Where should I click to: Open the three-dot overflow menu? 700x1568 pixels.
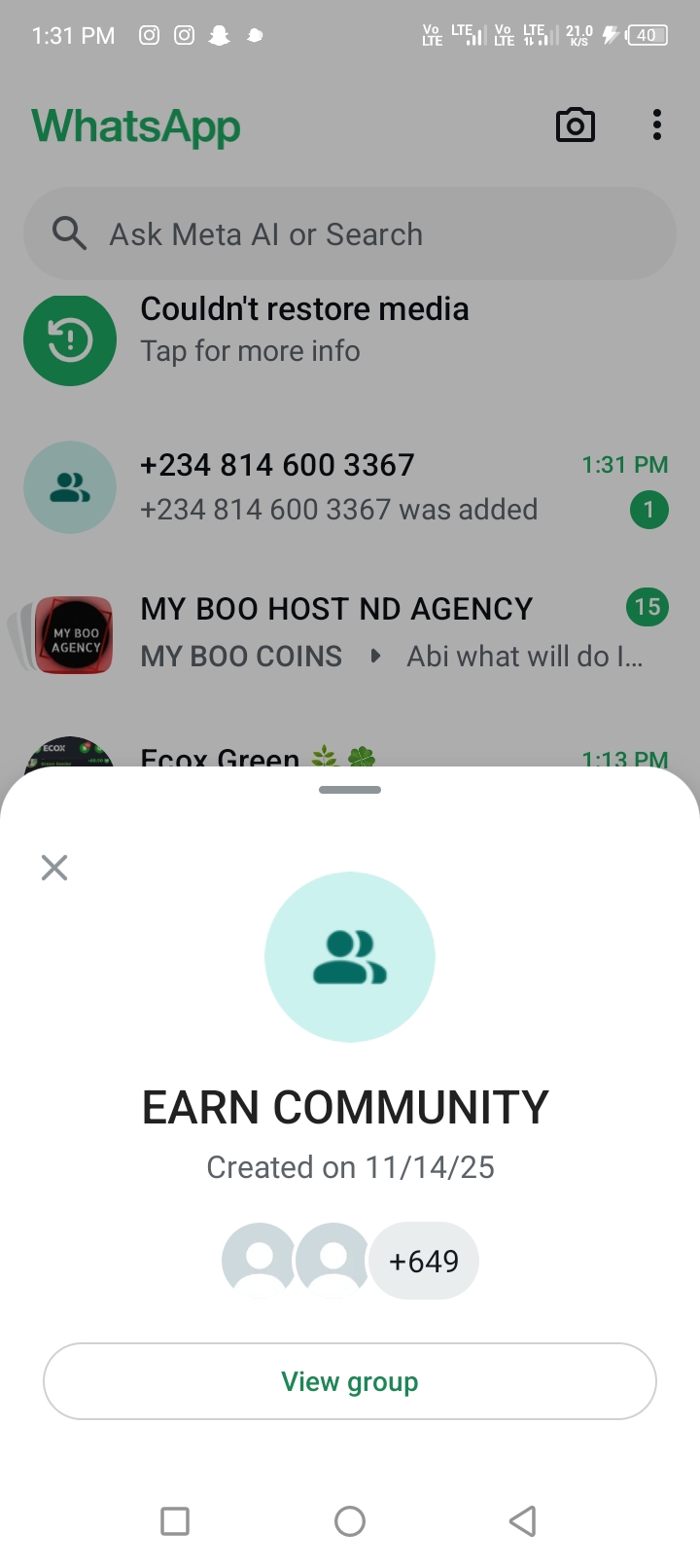click(x=657, y=125)
